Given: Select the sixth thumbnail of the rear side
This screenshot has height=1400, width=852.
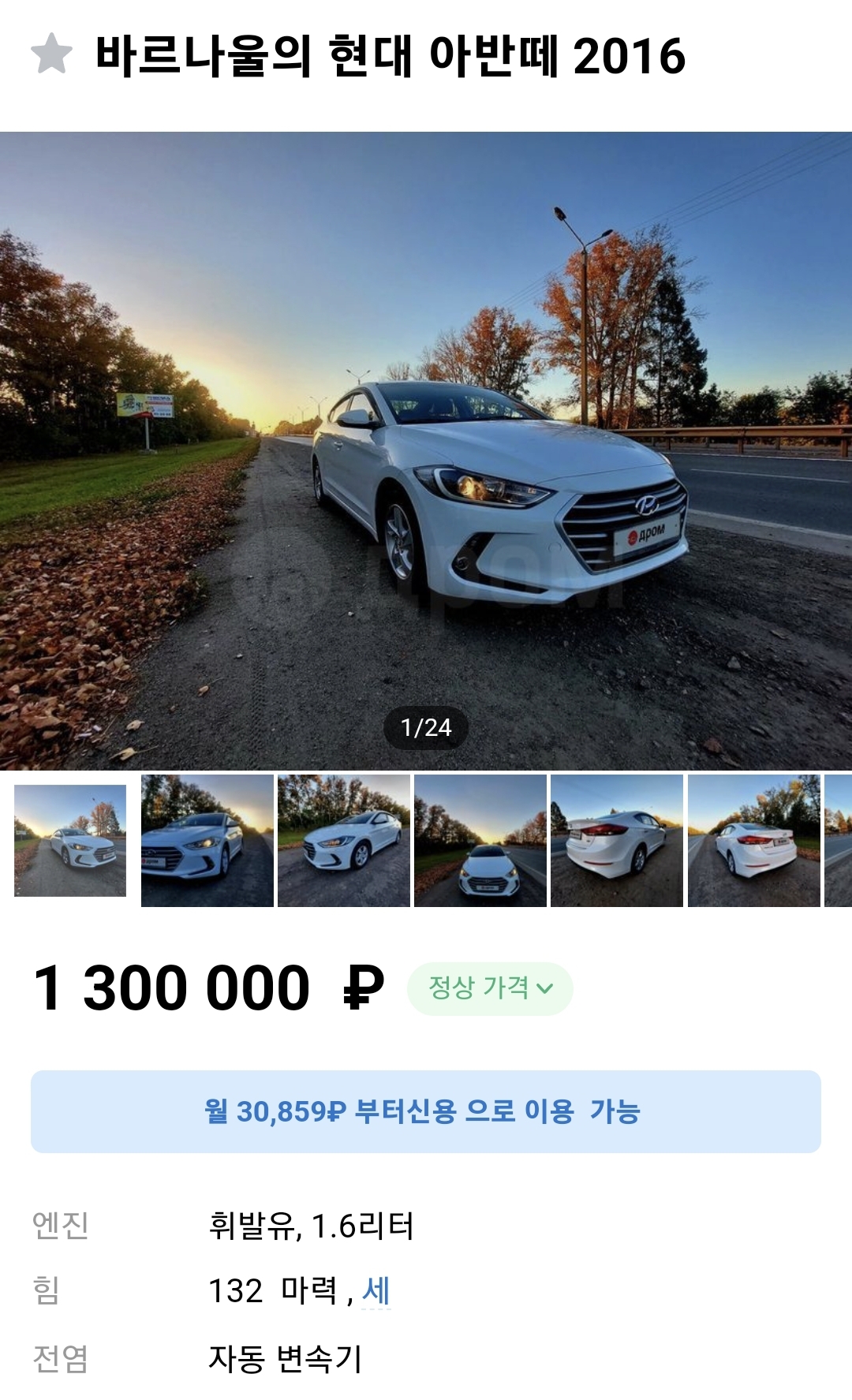Looking at the screenshot, I should pyautogui.click(x=753, y=841).
